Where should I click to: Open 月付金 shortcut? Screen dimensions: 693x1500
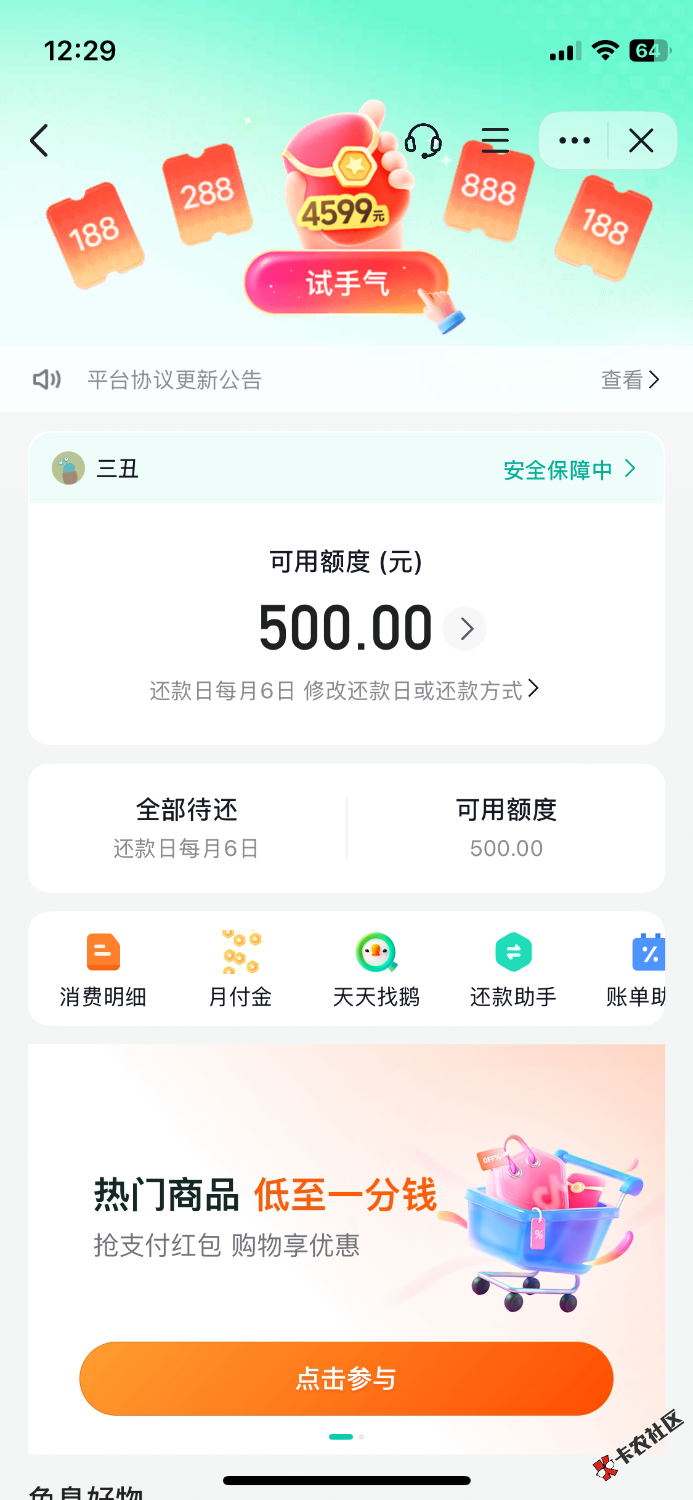pos(240,970)
